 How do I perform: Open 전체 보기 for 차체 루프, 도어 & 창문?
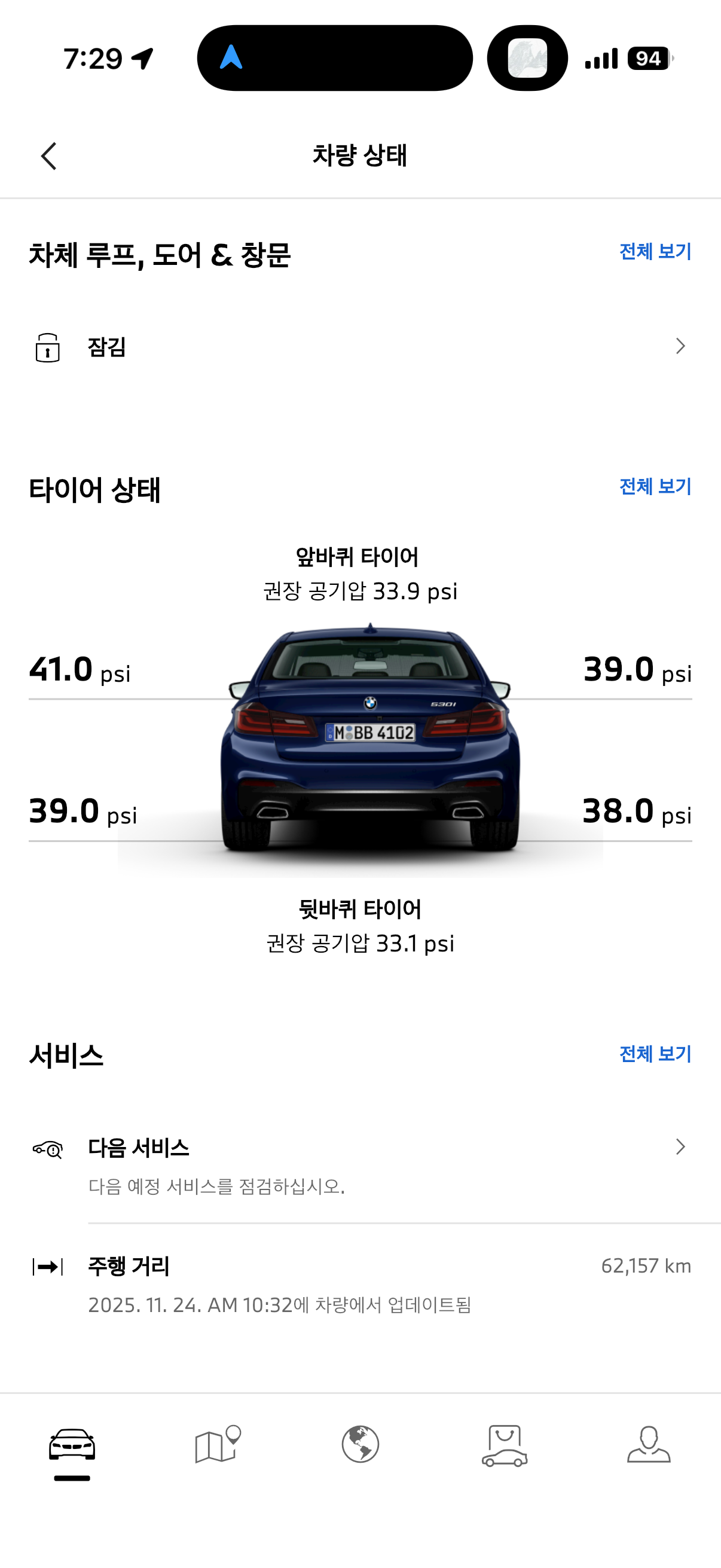point(655,251)
